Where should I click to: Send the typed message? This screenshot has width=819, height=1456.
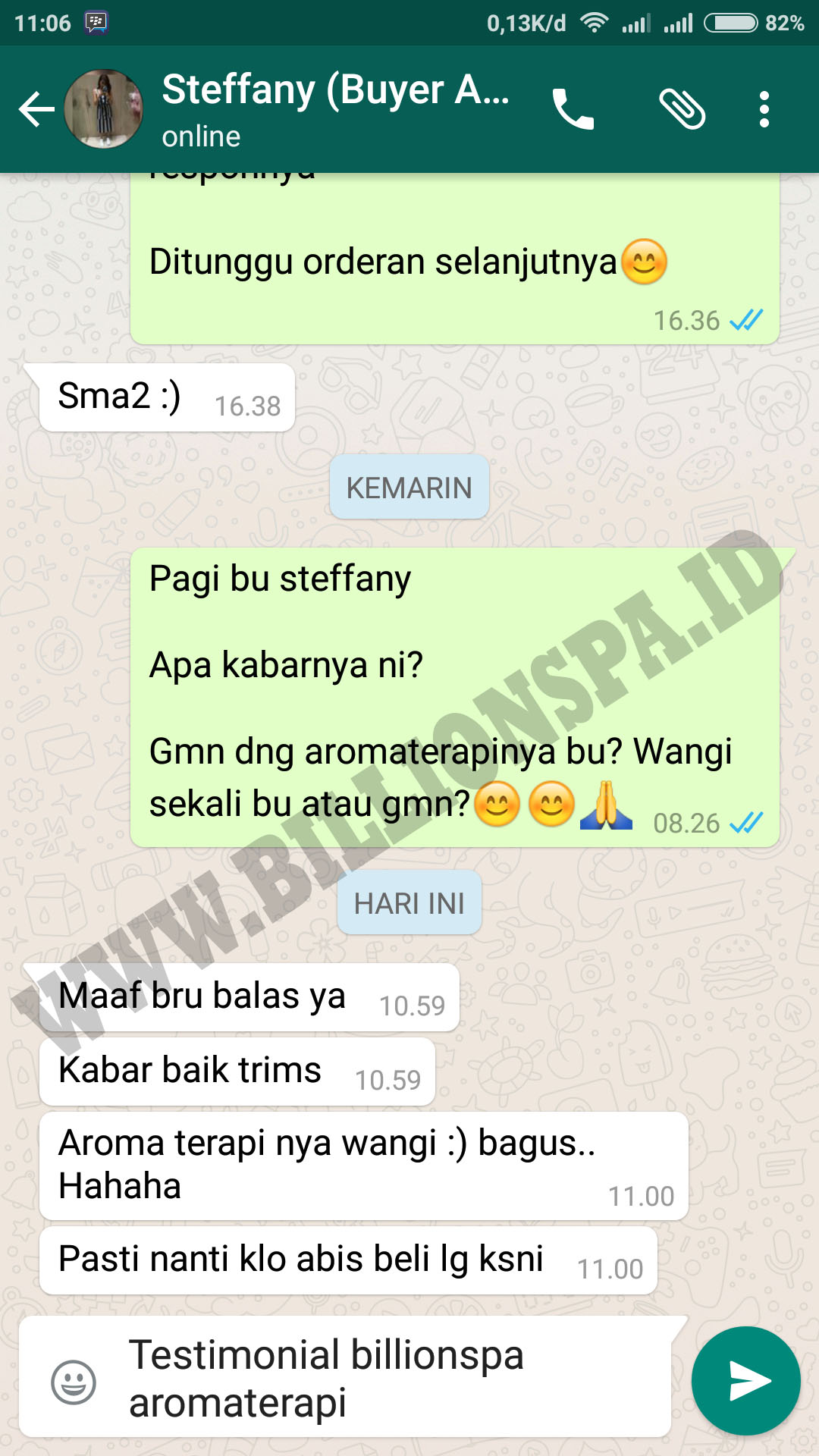(746, 1381)
